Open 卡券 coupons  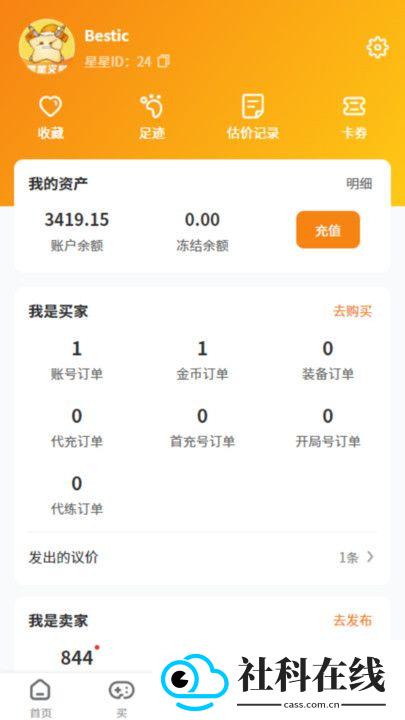pos(354,117)
